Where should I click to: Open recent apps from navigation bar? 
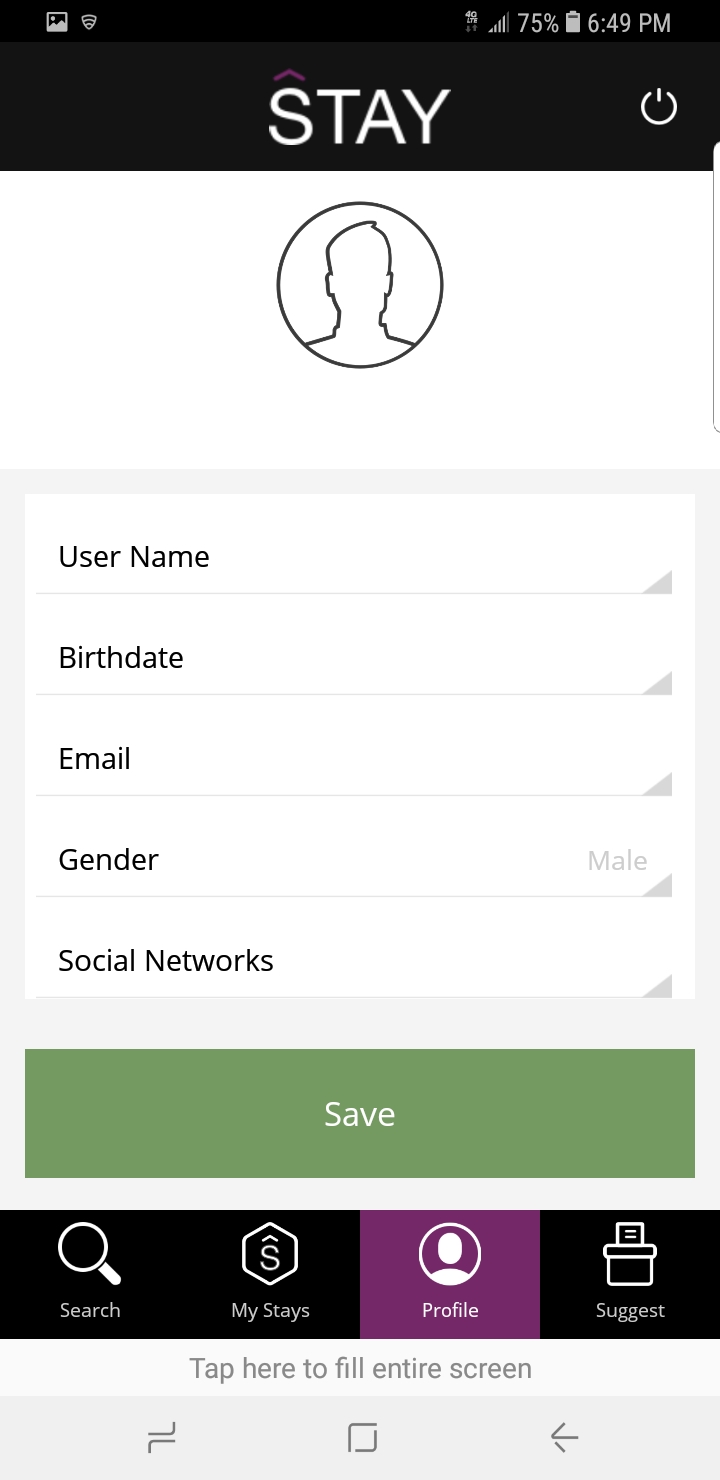point(161,1438)
